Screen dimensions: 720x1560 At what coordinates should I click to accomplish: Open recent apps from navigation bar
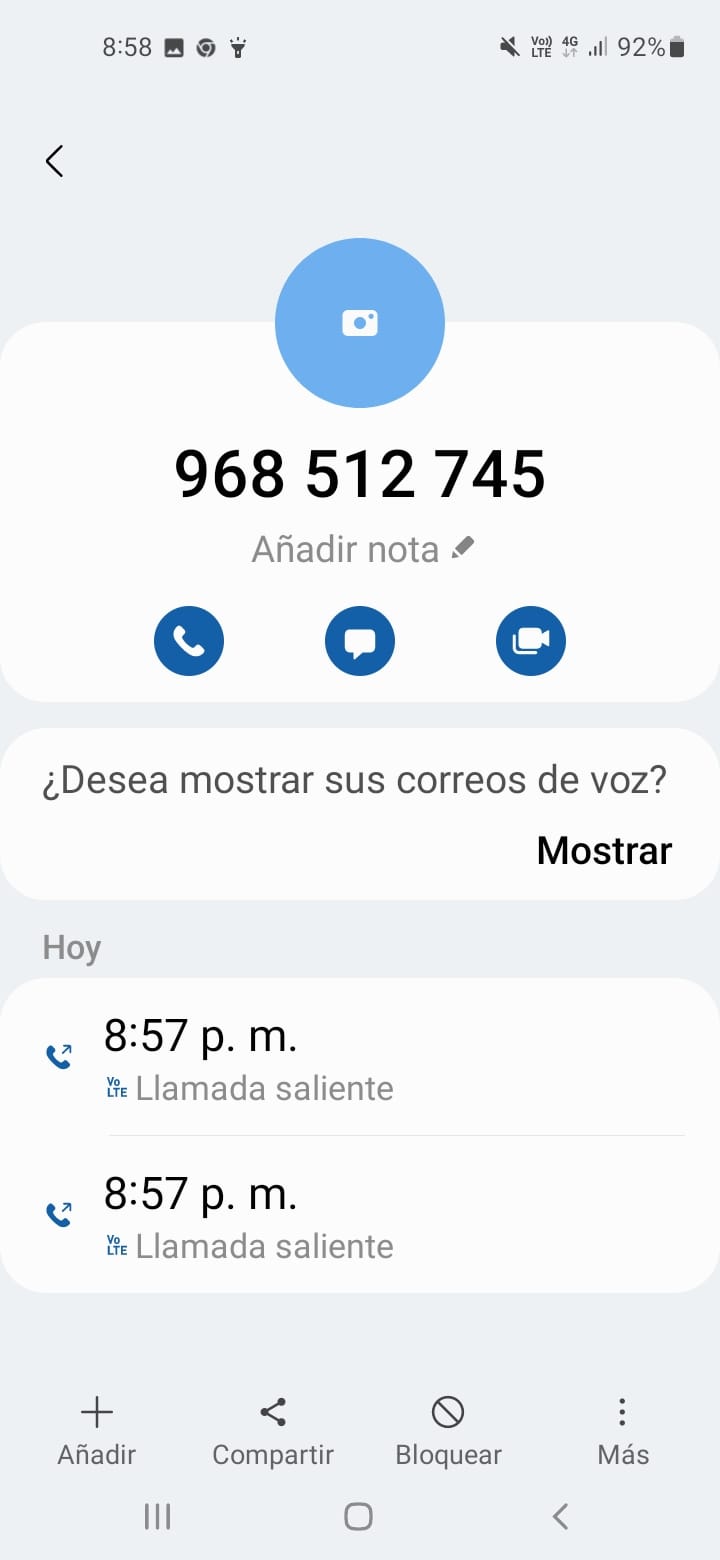[158, 1516]
